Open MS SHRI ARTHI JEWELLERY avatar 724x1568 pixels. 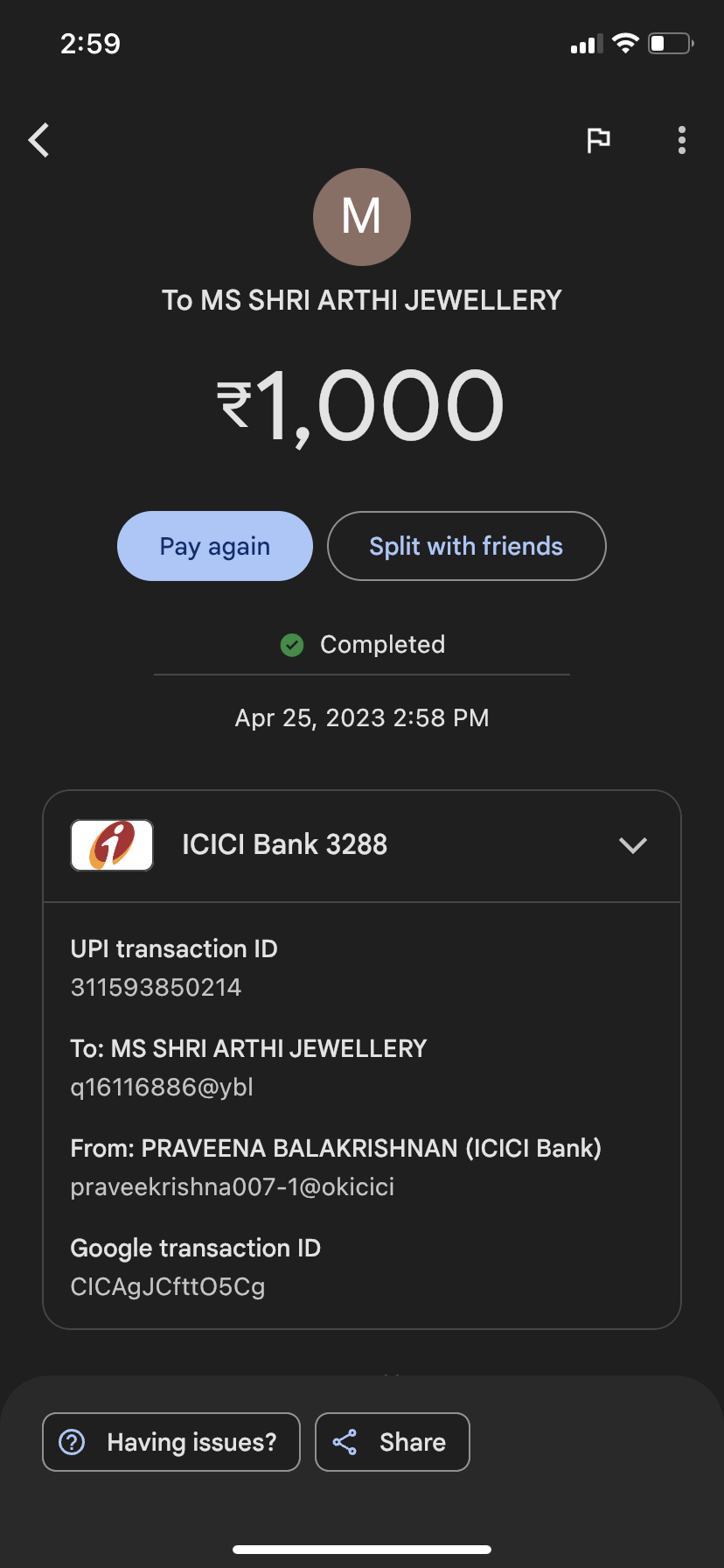click(x=362, y=217)
